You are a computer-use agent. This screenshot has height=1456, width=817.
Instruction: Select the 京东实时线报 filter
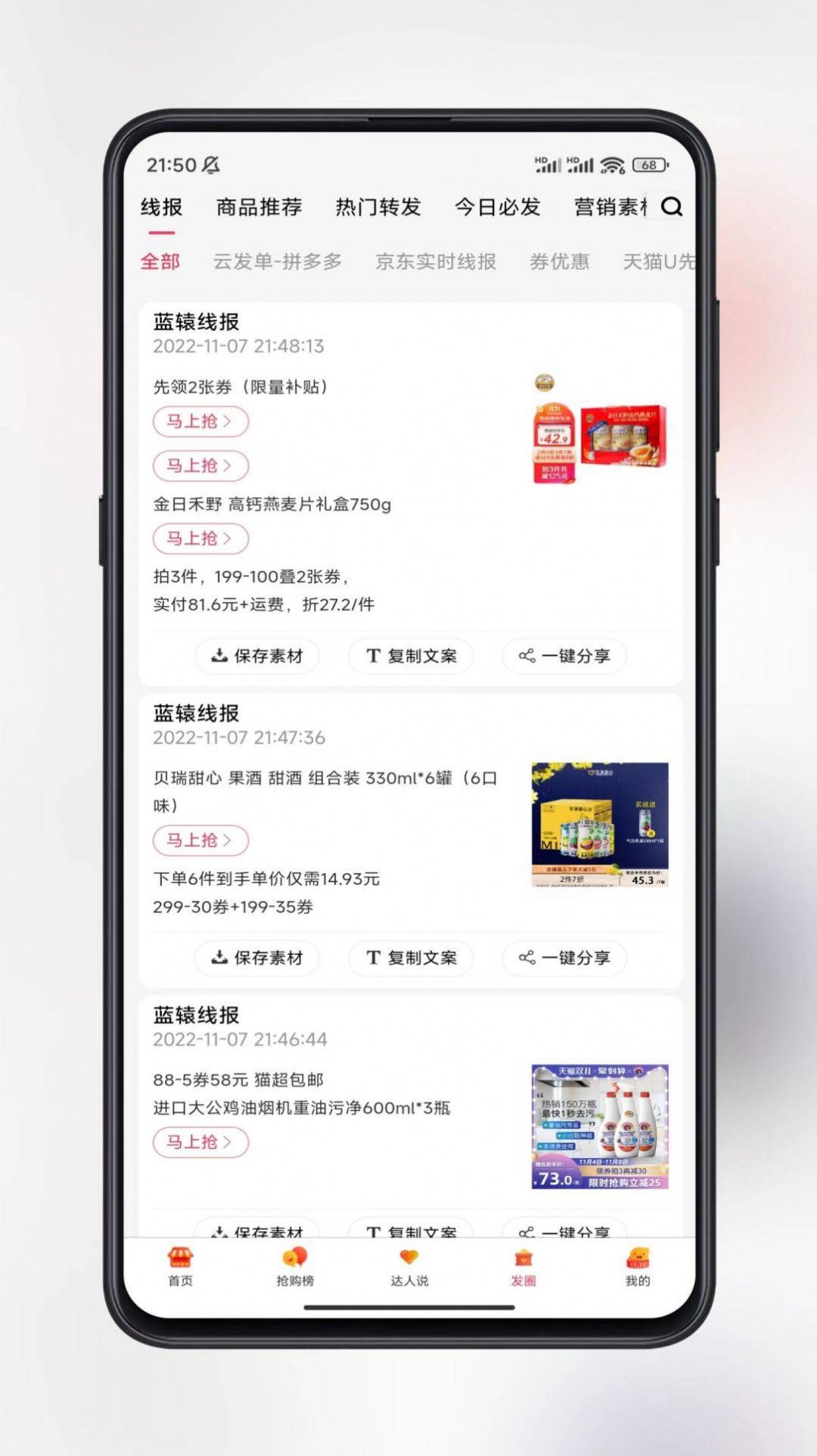click(435, 262)
